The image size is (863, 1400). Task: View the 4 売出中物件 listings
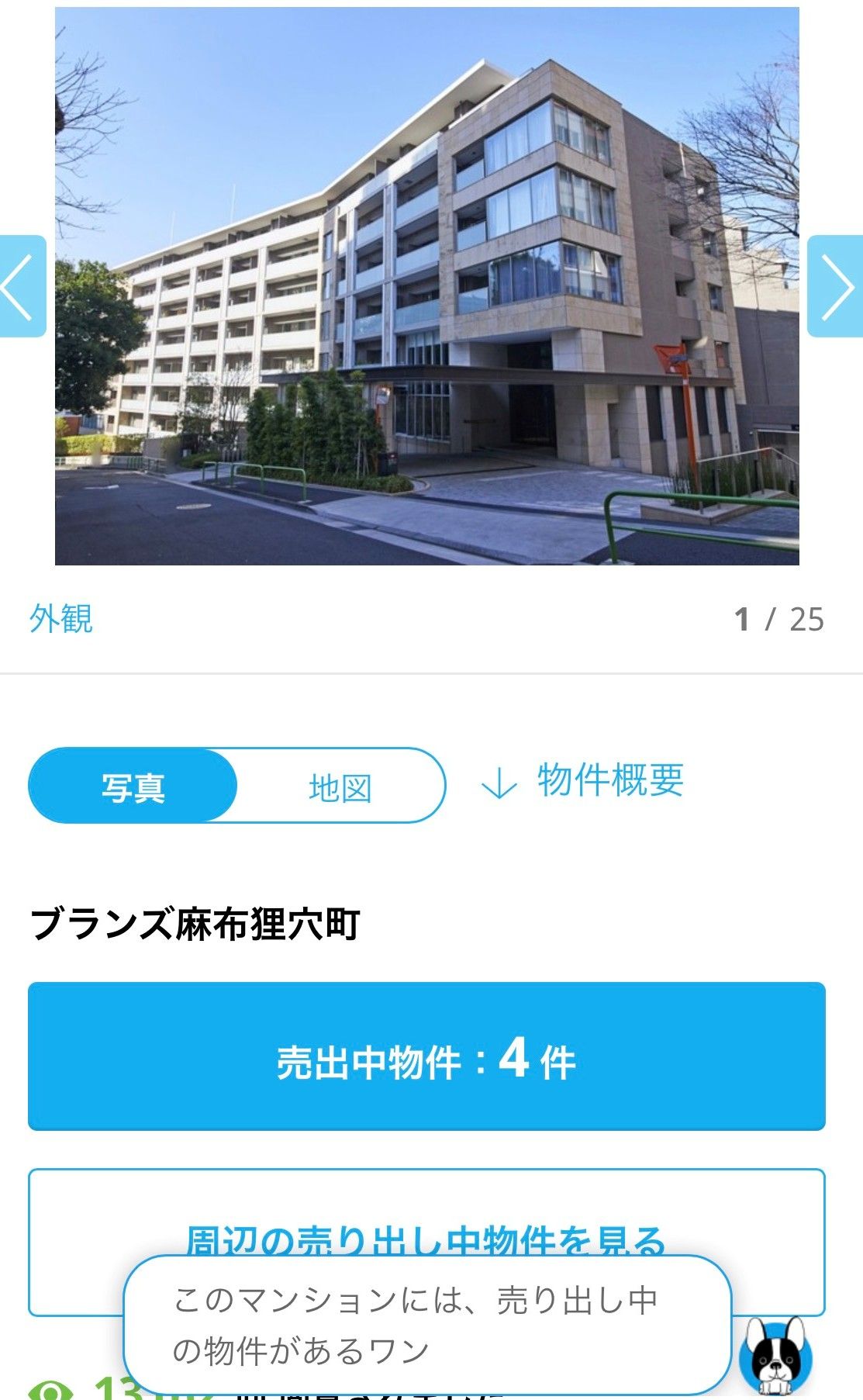(x=426, y=1056)
